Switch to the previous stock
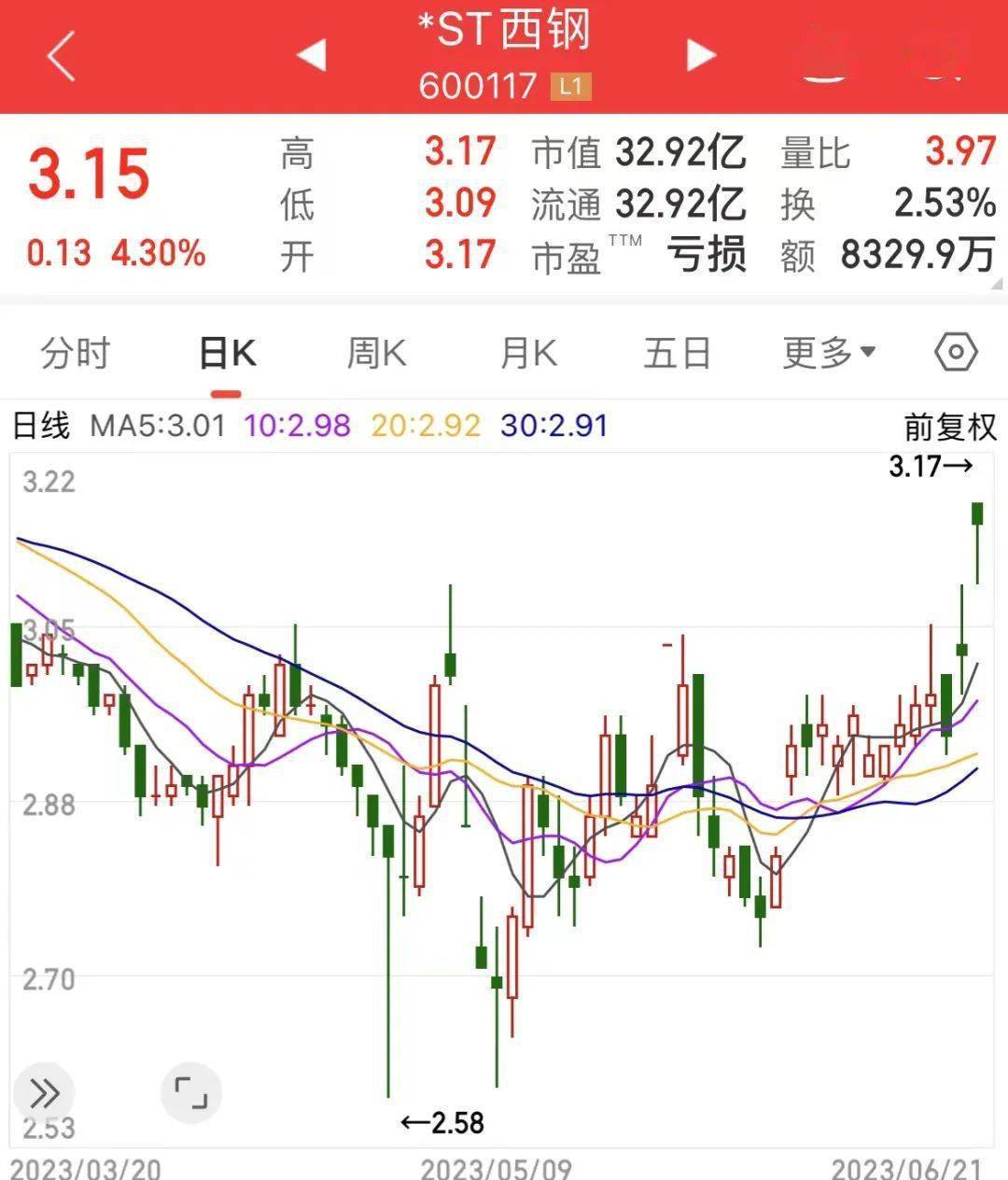Screen dimensions: 1008x1180 [312, 56]
